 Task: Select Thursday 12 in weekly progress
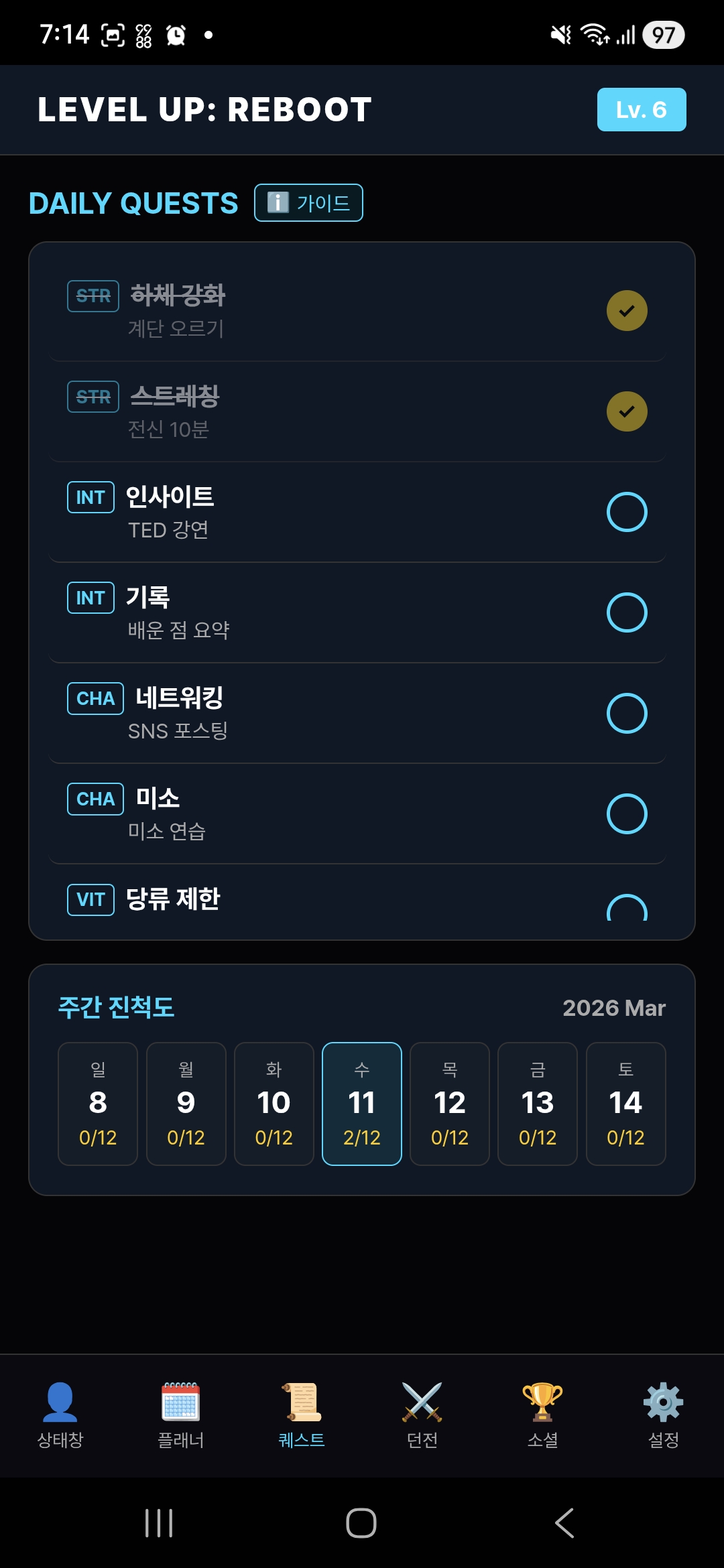click(450, 1104)
